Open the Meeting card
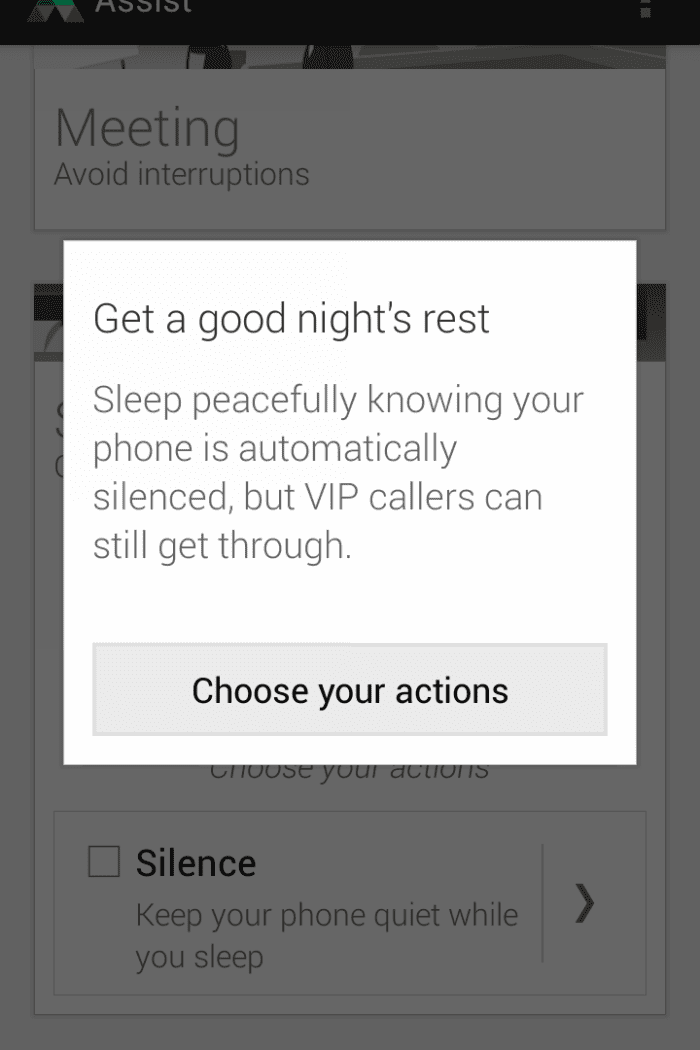 [349, 150]
